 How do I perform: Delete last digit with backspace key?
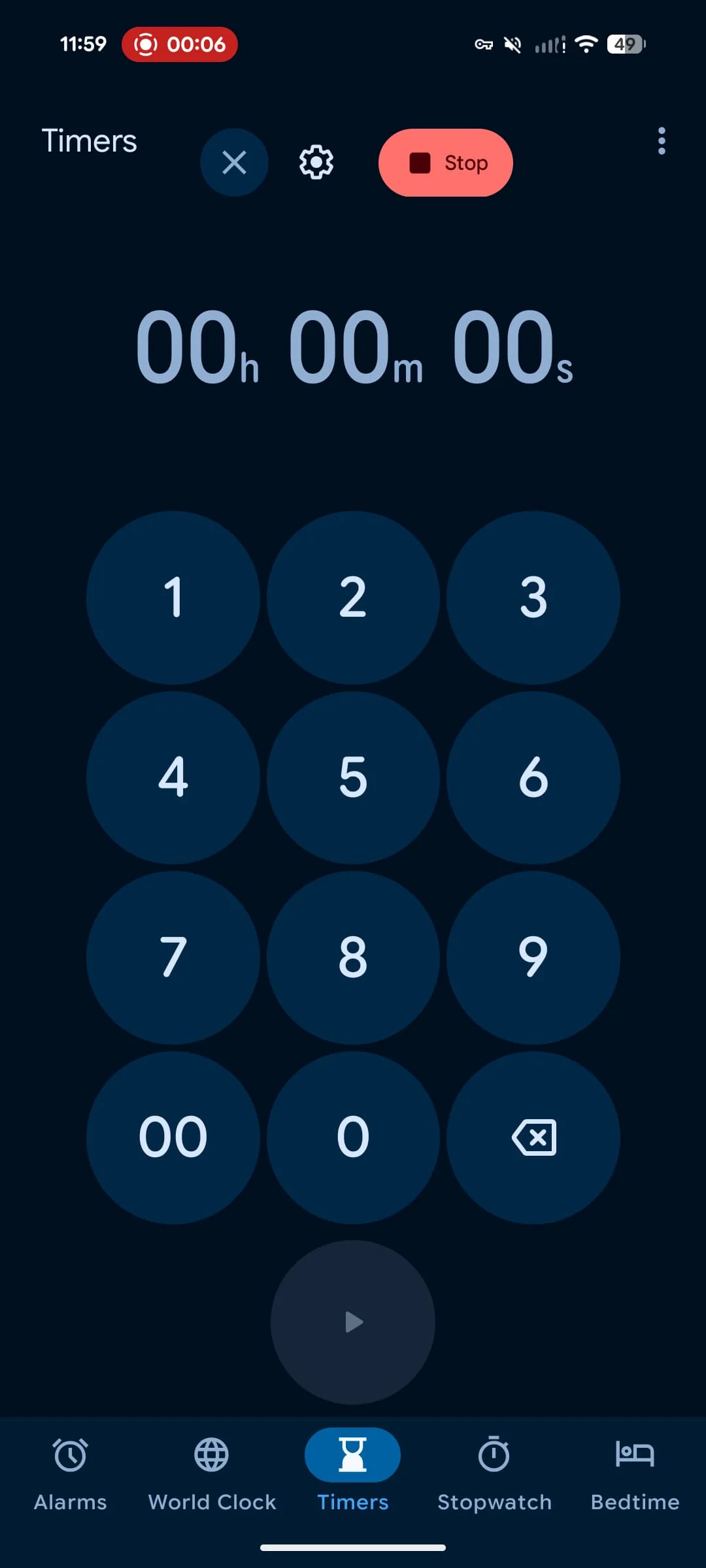[x=533, y=1137]
